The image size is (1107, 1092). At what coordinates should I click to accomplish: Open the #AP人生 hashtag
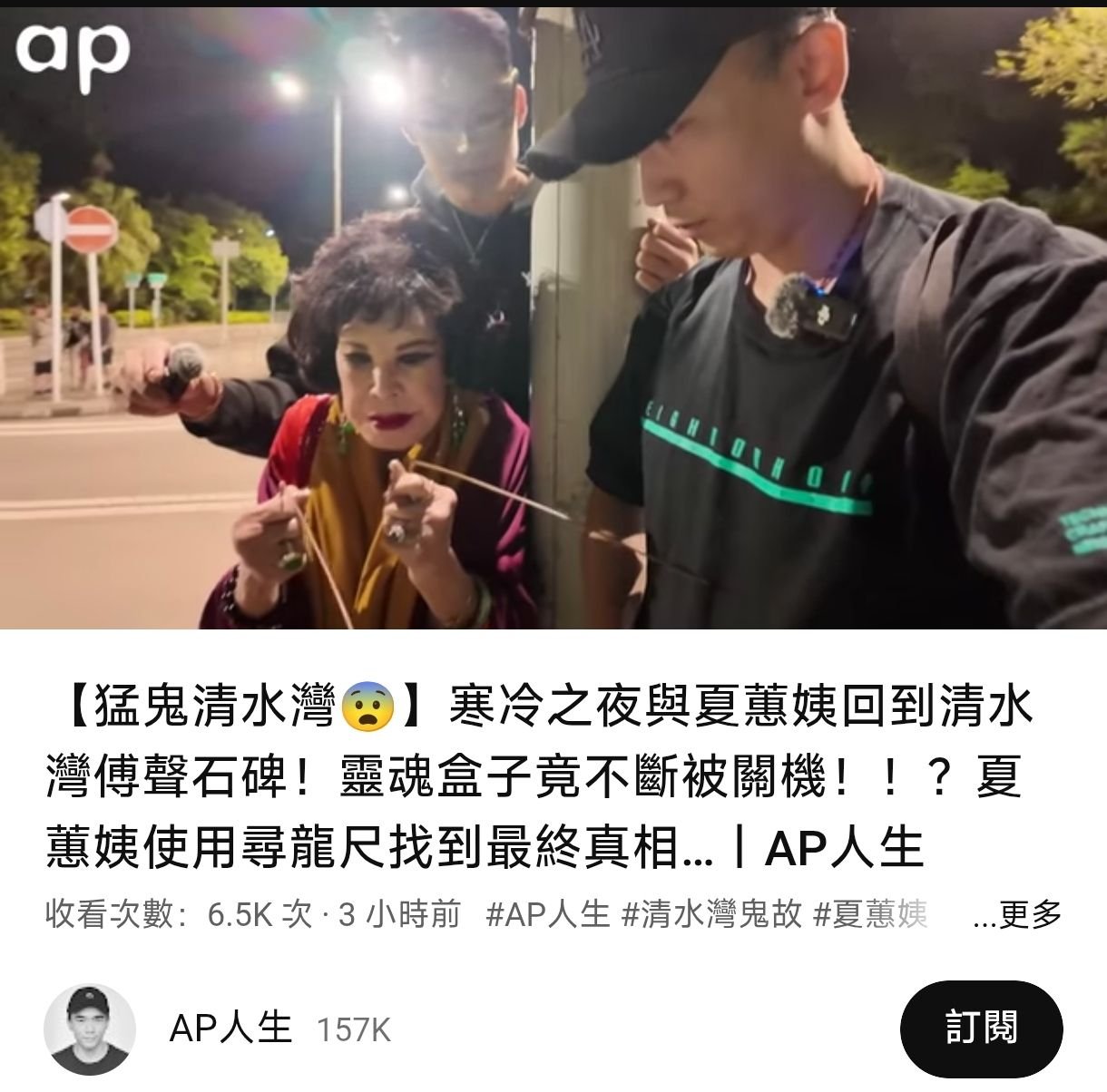(x=547, y=914)
